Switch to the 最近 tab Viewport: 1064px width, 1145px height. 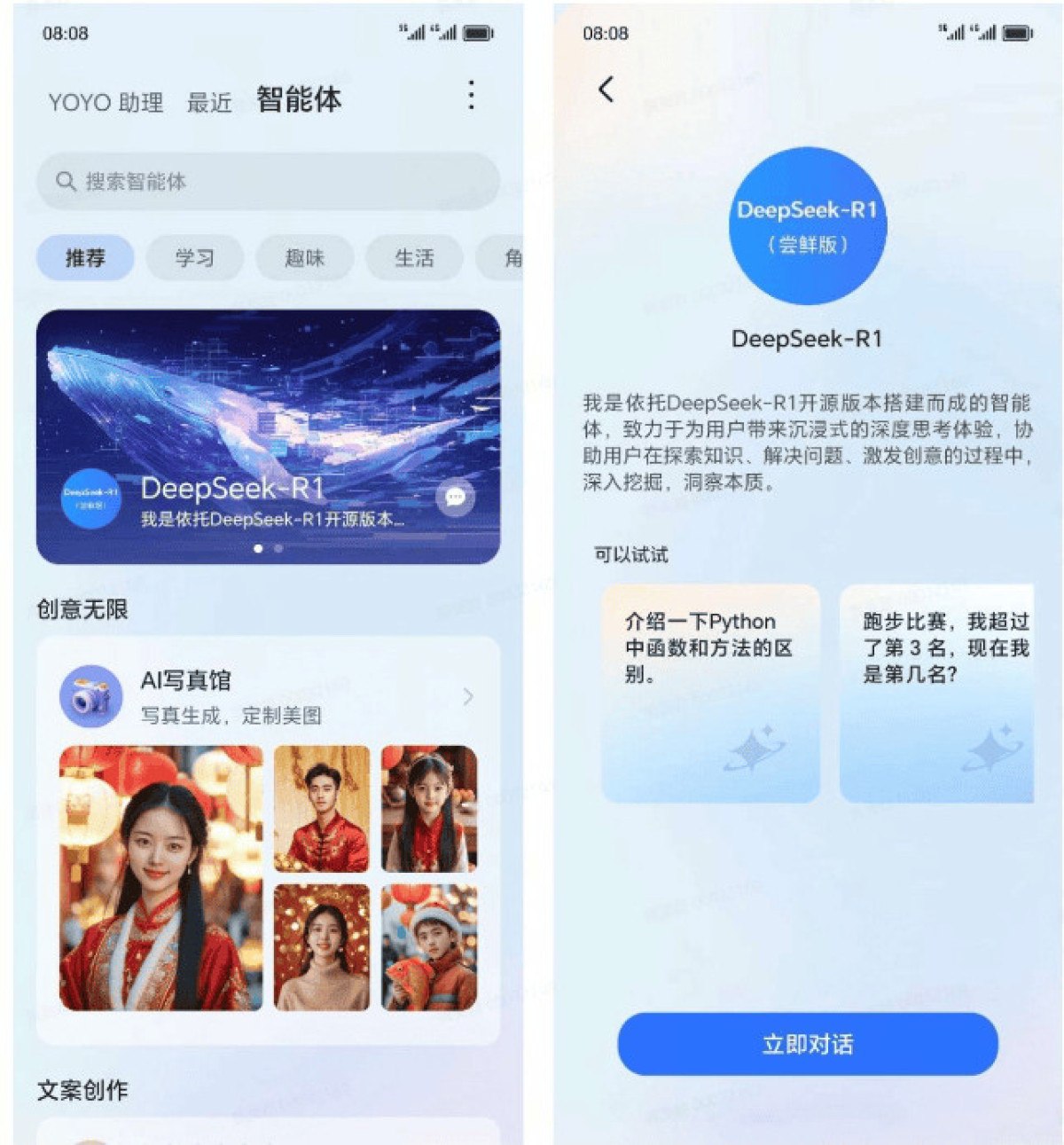209,103
